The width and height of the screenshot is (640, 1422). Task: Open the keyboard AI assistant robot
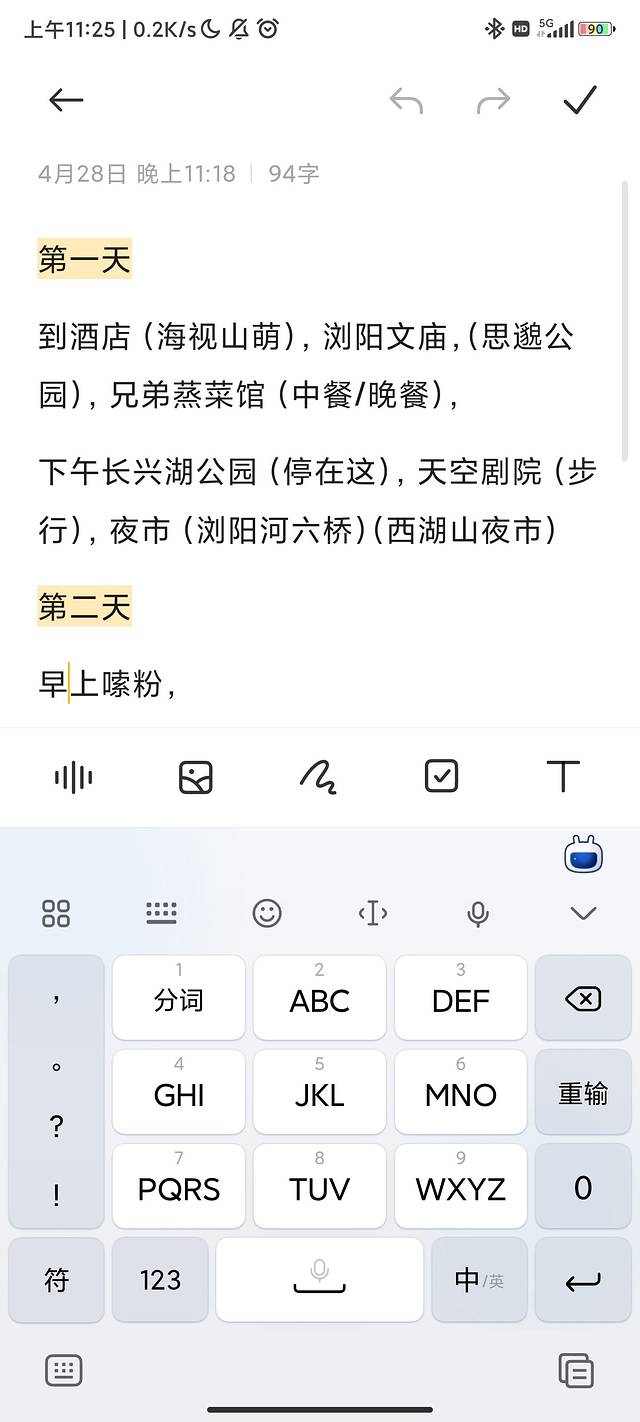583,856
